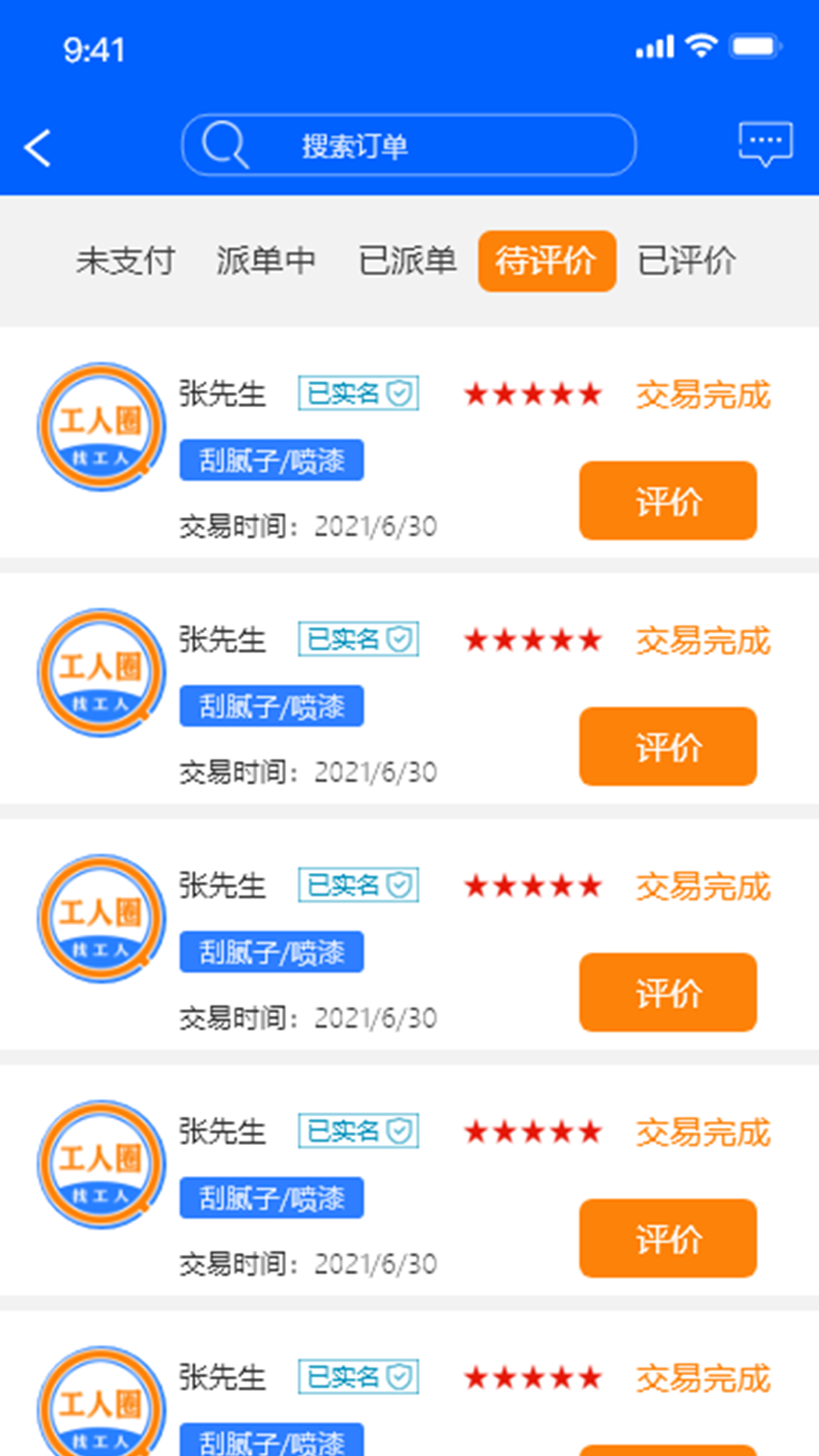The height and width of the screenshot is (1456, 819).
Task: Select the 已评价 tab
Action: (686, 260)
